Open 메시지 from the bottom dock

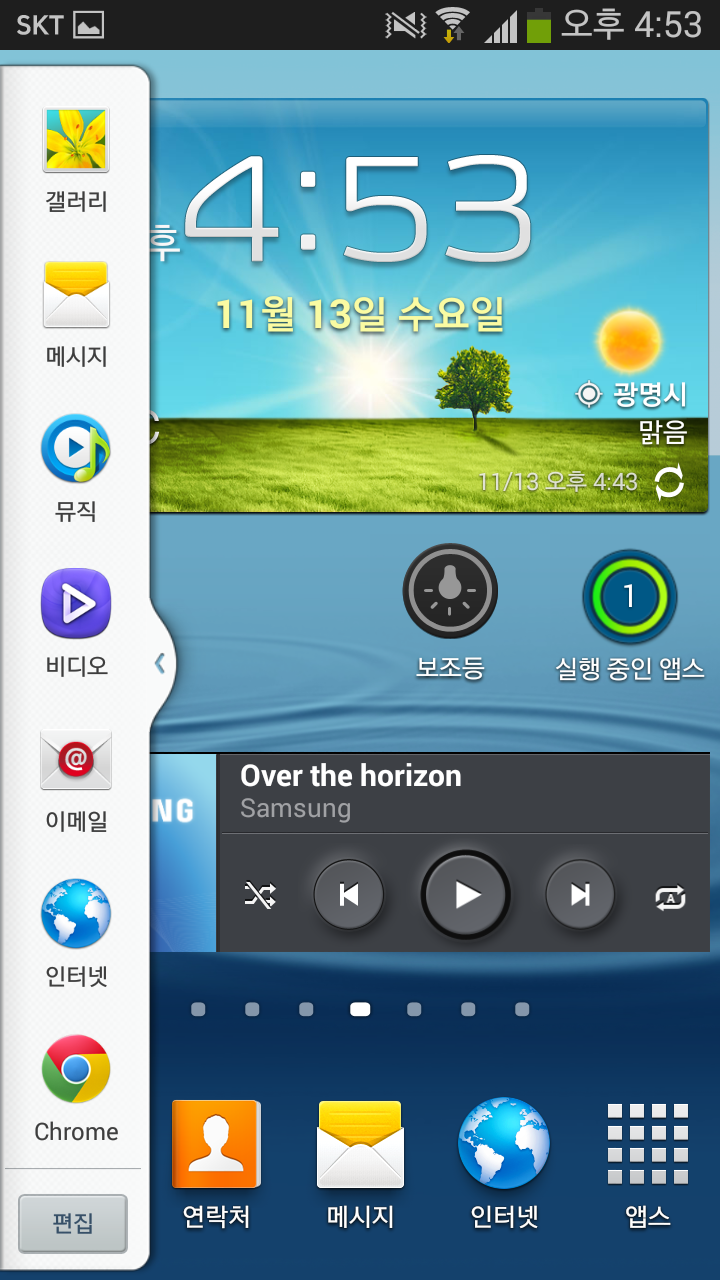pyautogui.click(x=360, y=1145)
